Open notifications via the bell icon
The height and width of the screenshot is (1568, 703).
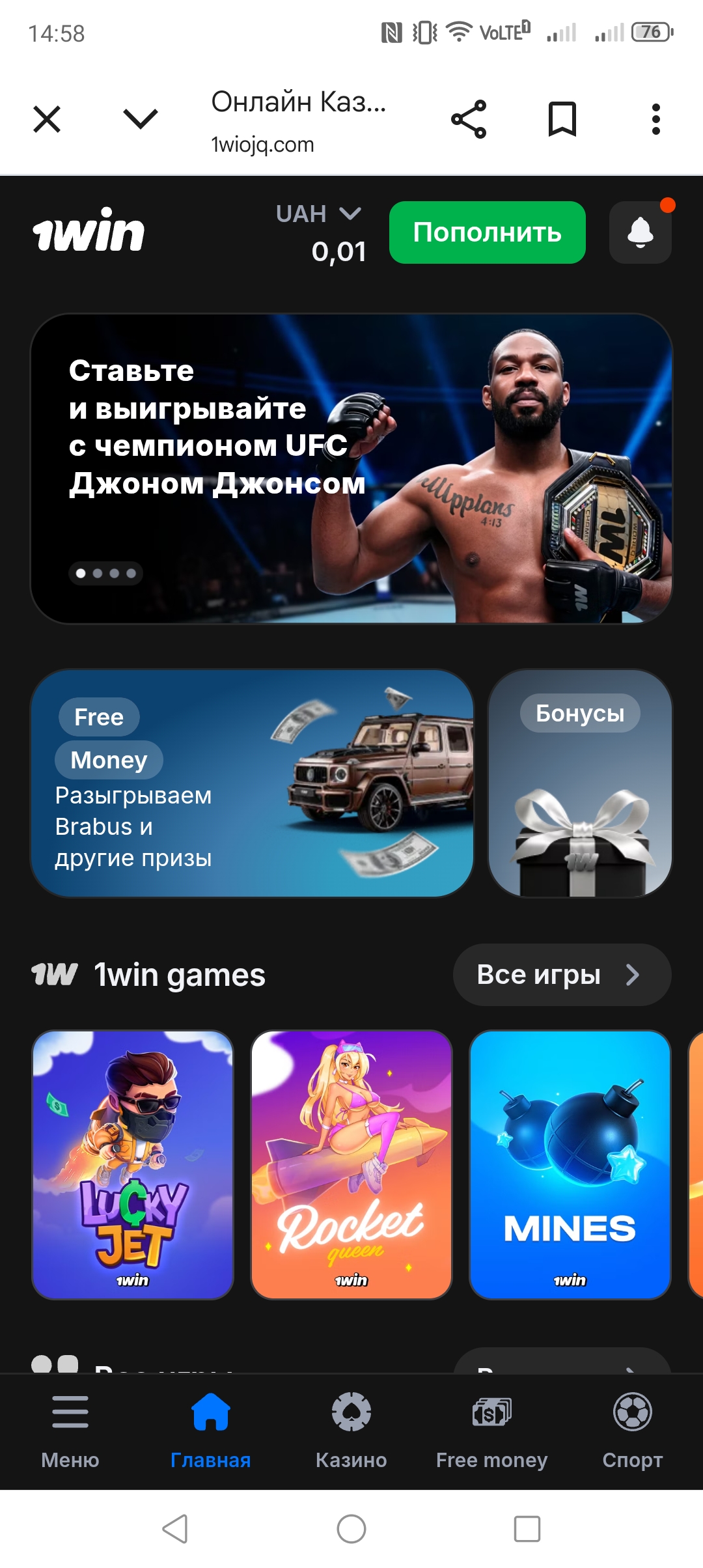[x=639, y=232]
